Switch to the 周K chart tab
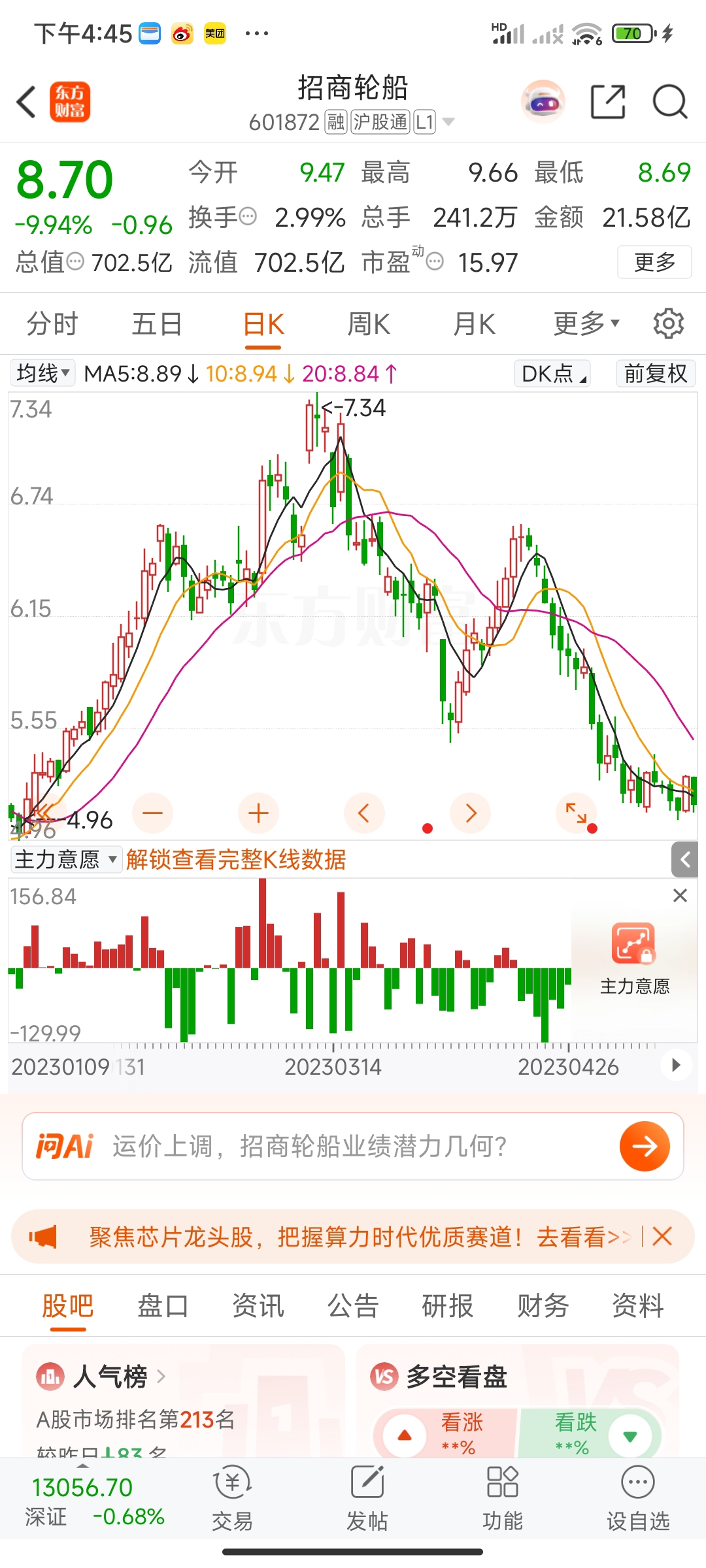 coord(369,324)
